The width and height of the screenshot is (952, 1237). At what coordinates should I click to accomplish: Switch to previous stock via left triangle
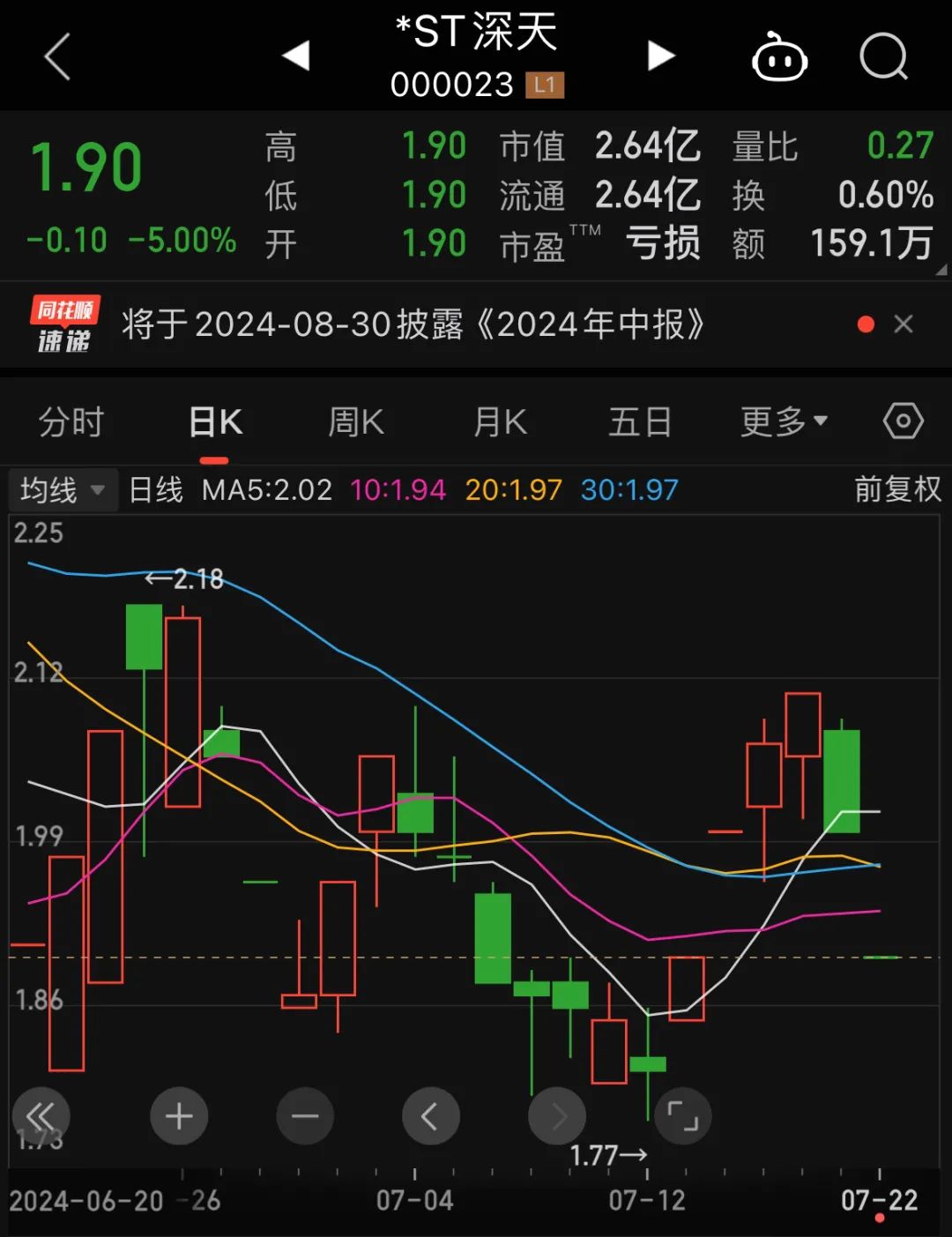(296, 55)
